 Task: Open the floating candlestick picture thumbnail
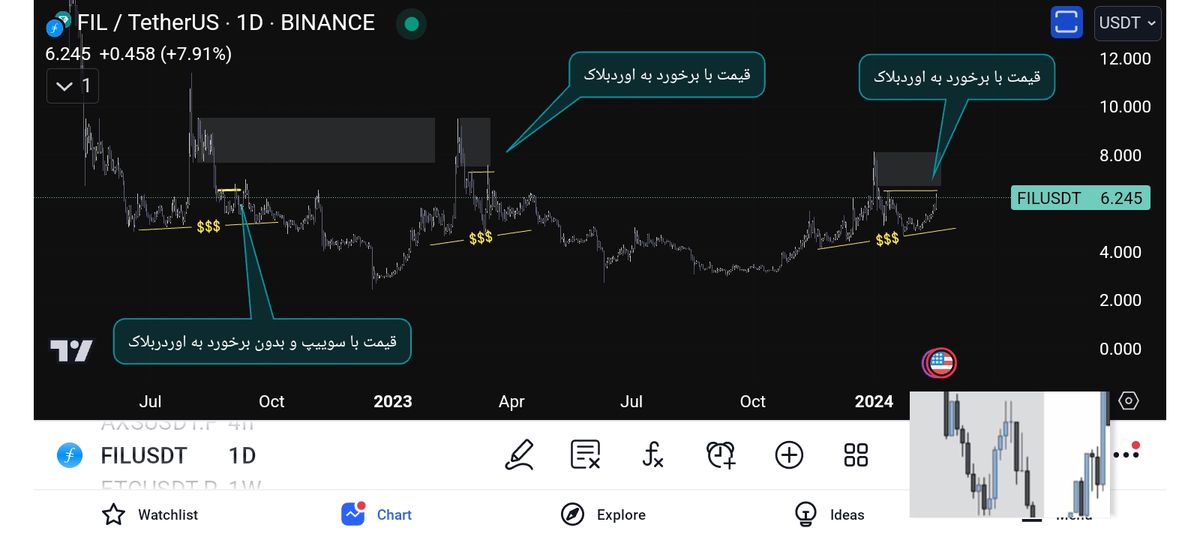pyautogui.click(x=1010, y=455)
